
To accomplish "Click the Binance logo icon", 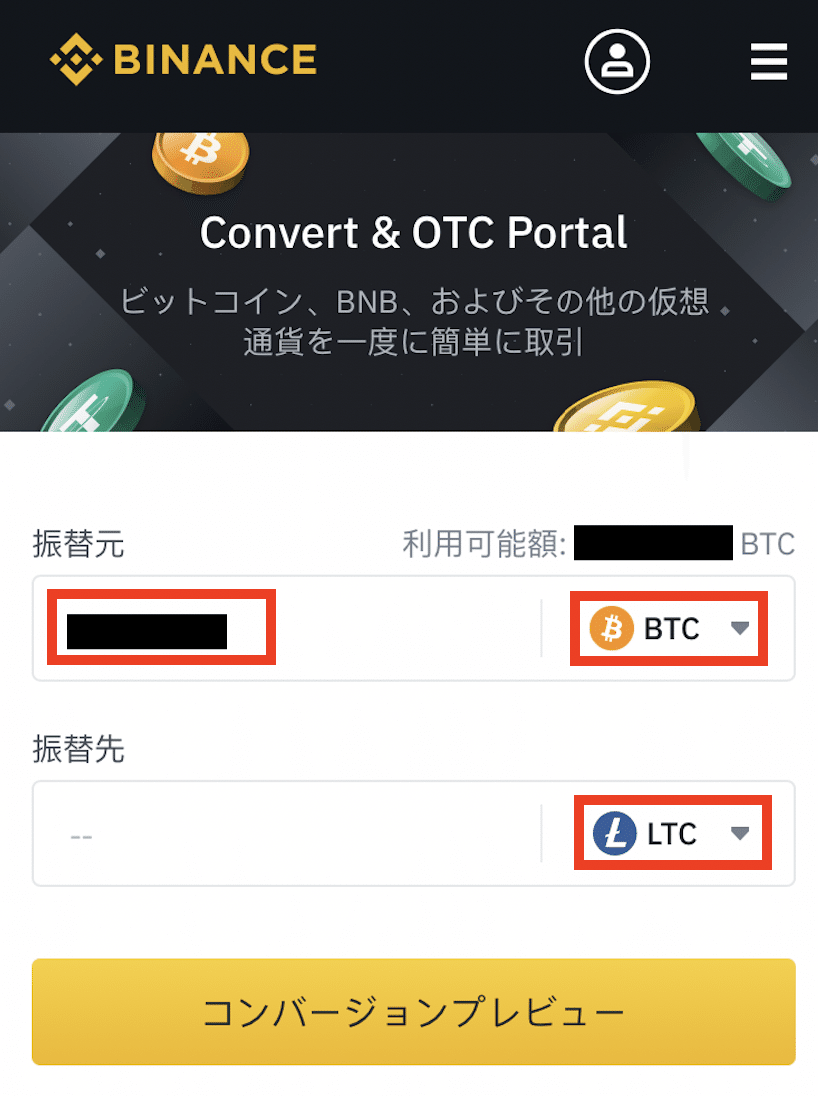I will coord(78,59).
